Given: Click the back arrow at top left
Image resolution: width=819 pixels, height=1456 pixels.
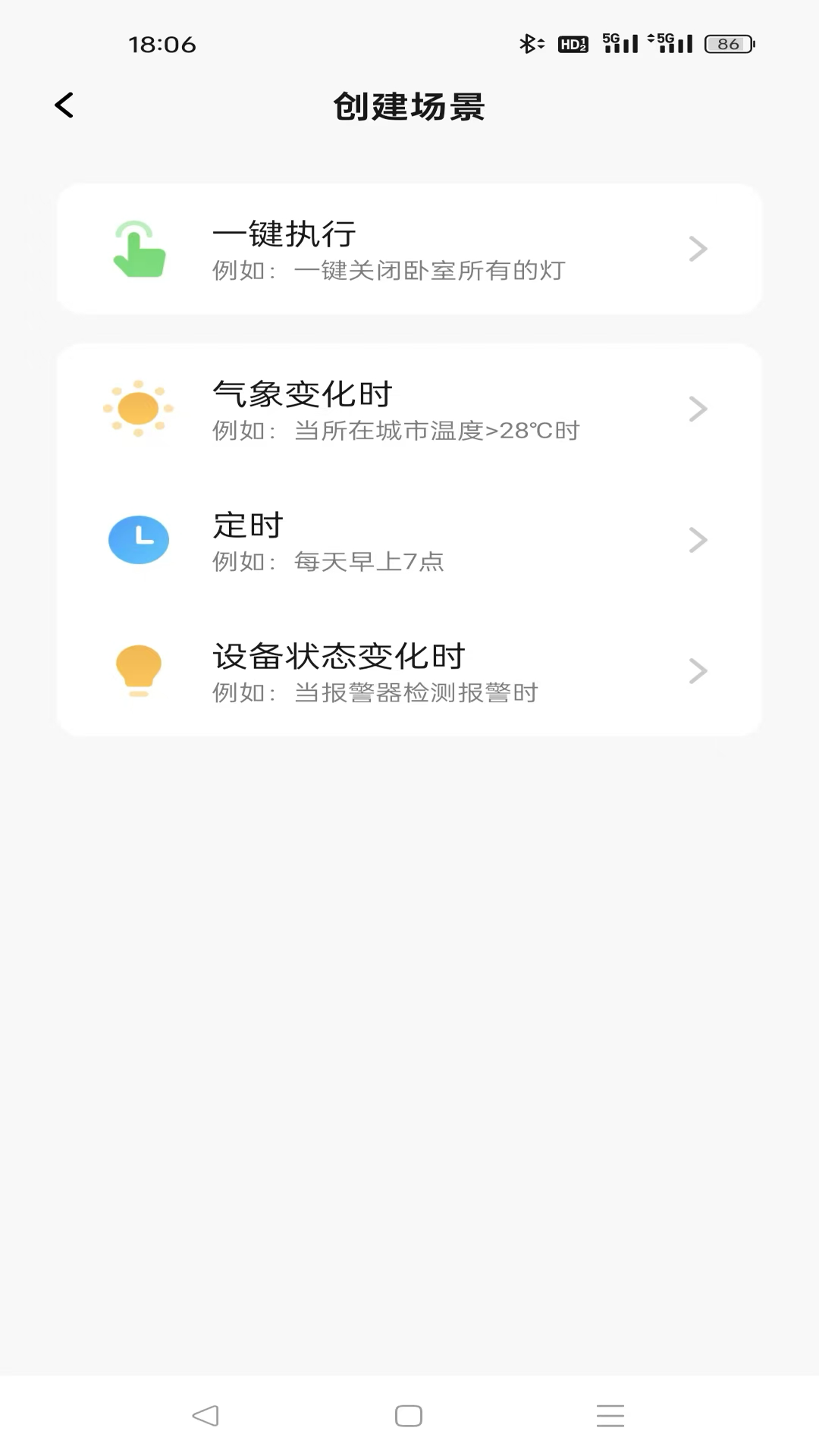Looking at the screenshot, I should [64, 105].
